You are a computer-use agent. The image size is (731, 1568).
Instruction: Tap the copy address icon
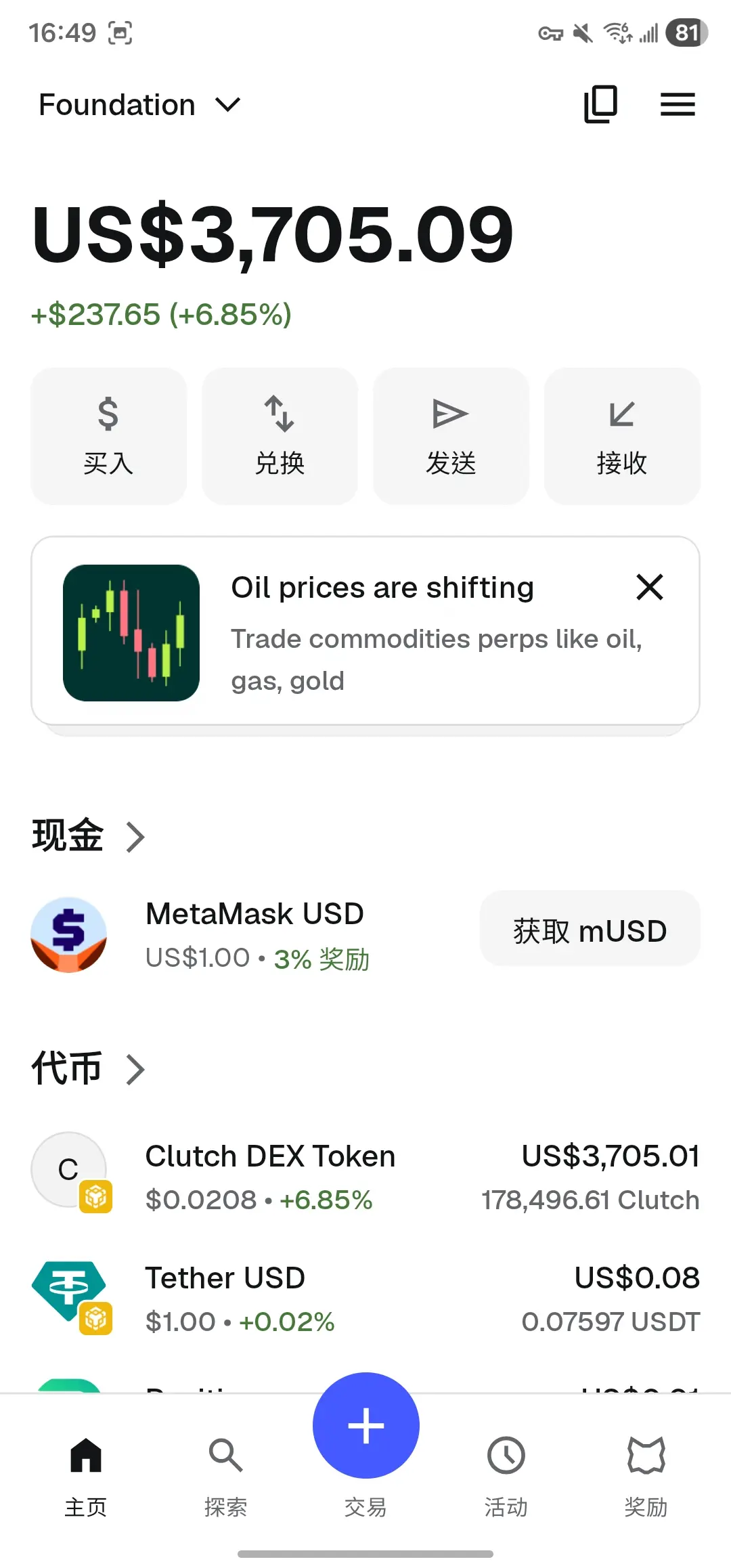(600, 104)
